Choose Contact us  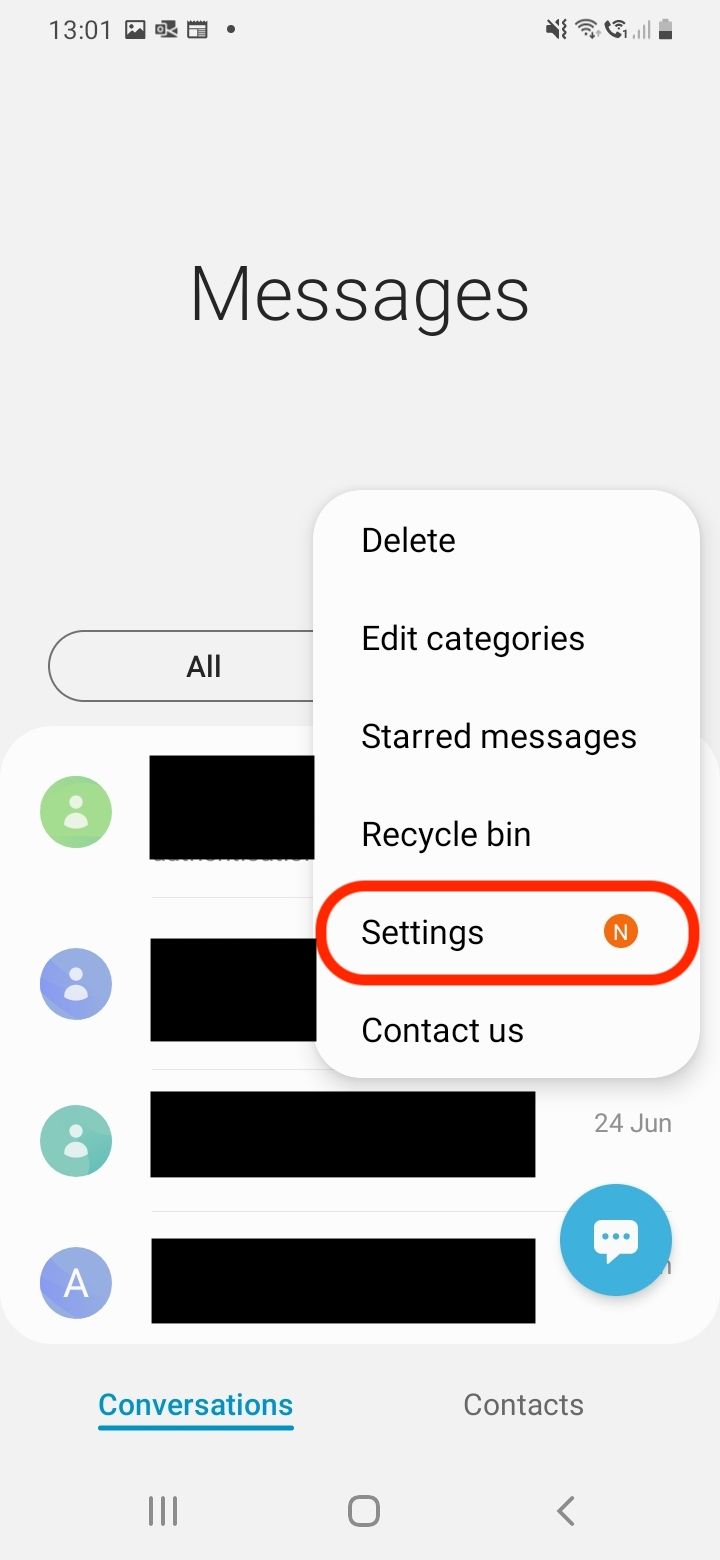click(506, 1030)
